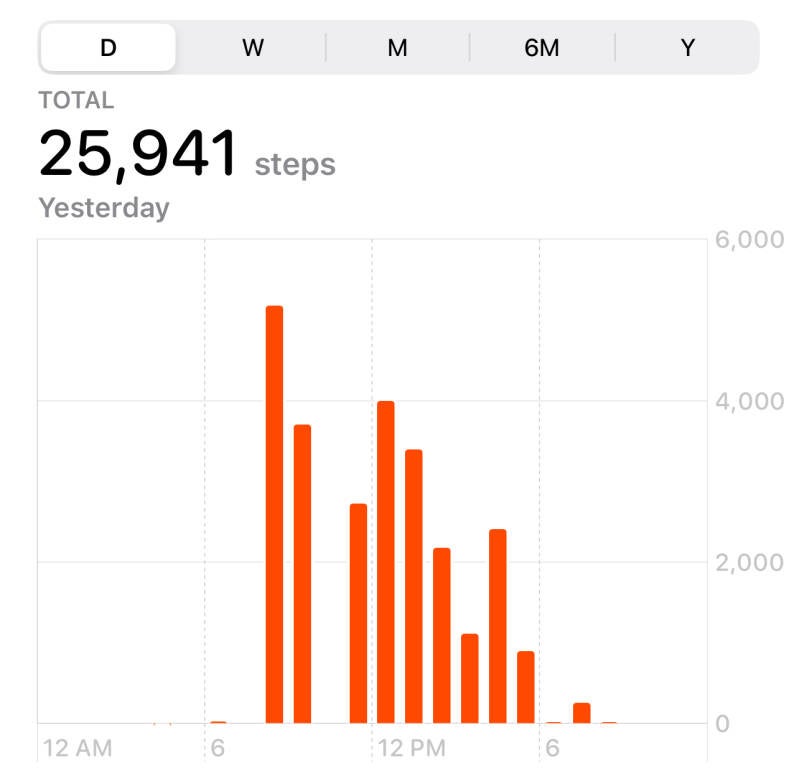The image size is (799, 775).
Task: Show the 6M six-month view
Action: point(542,47)
